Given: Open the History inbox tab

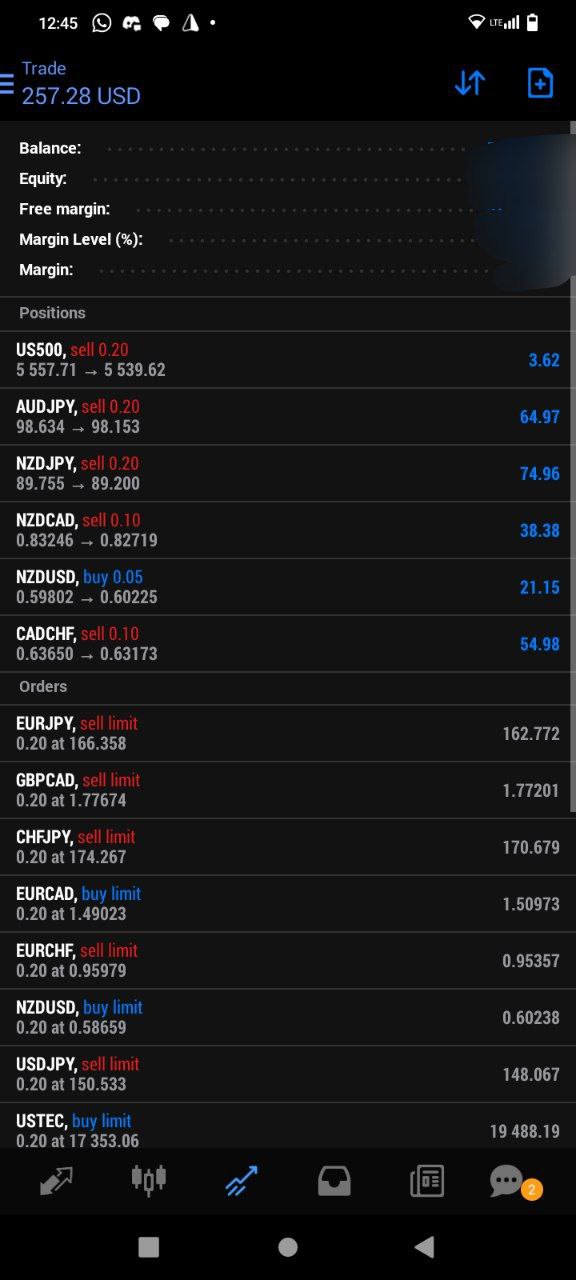Looking at the screenshot, I should (335, 1182).
